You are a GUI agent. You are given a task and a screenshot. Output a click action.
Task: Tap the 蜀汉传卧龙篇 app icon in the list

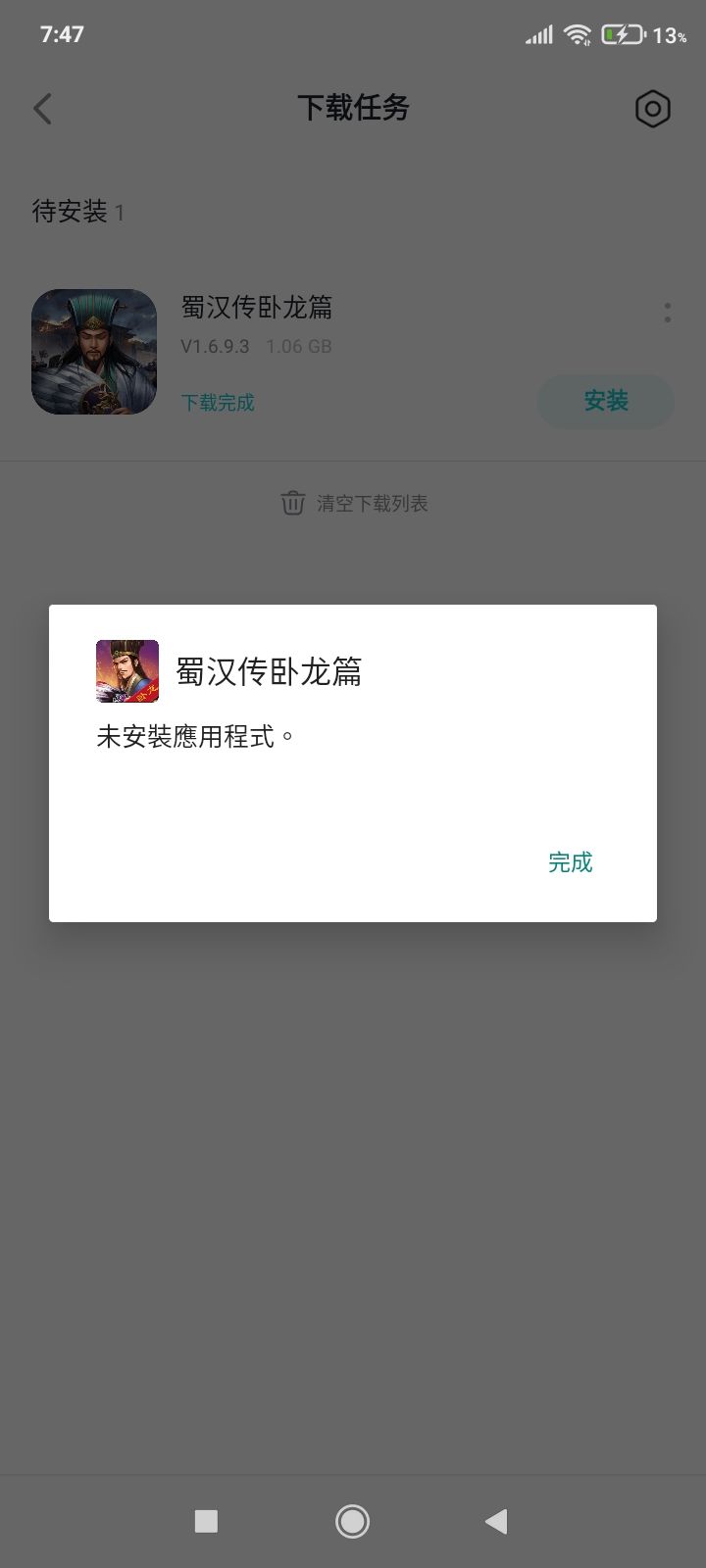[x=94, y=351]
